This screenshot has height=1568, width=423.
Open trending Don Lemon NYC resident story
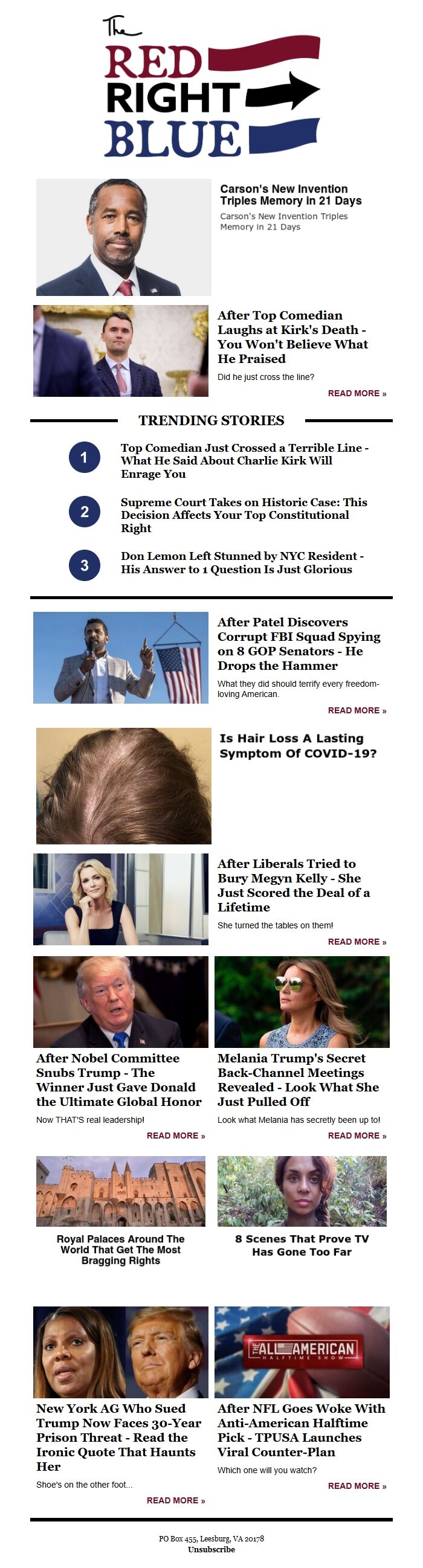(x=242, y=563)
